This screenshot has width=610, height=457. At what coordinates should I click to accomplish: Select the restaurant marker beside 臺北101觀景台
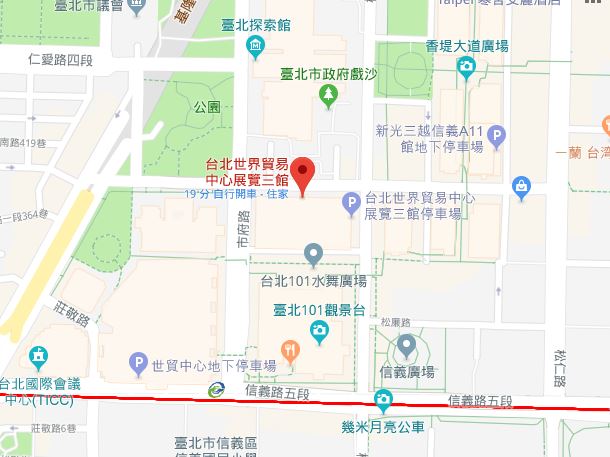[291, 349]
